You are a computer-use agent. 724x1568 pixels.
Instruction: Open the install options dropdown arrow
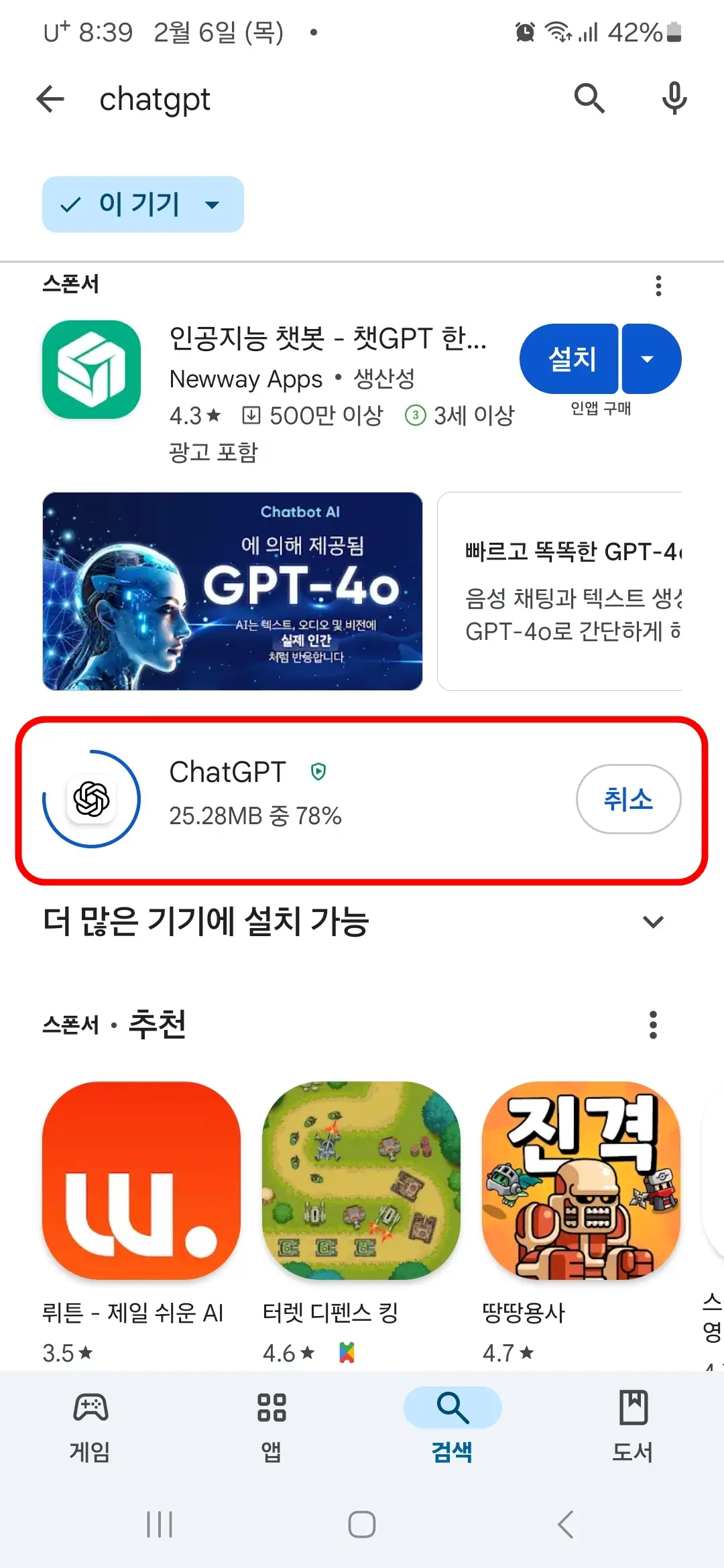click(x=648, y=358)
